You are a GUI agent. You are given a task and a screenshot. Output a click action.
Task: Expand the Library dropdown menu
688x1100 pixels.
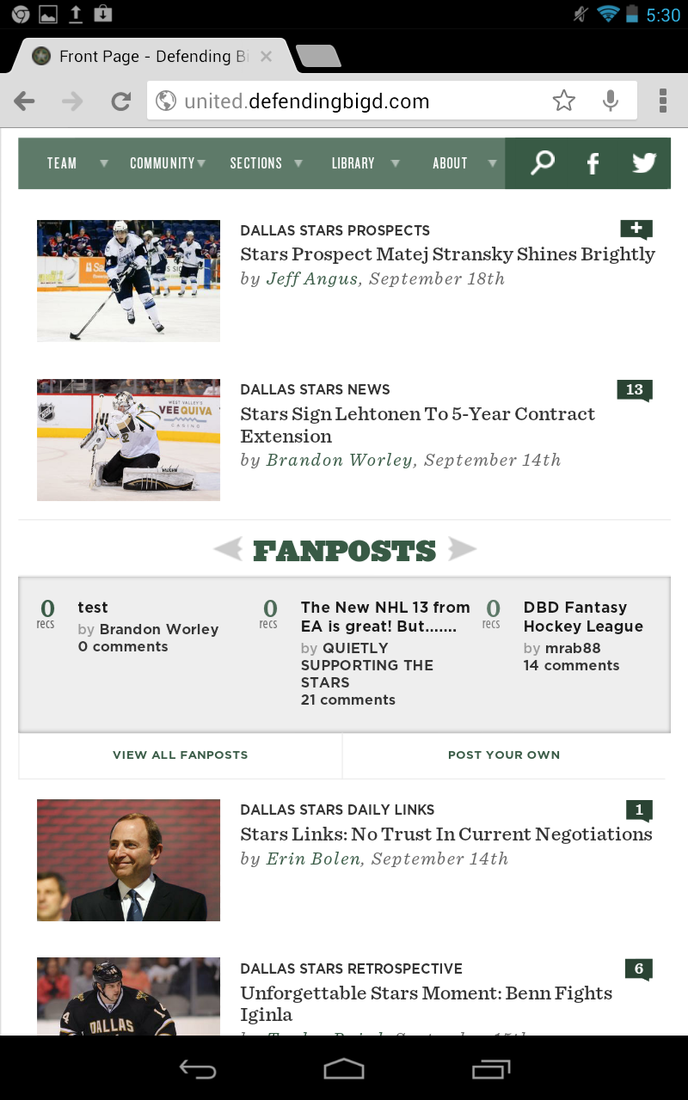(364, 163)
